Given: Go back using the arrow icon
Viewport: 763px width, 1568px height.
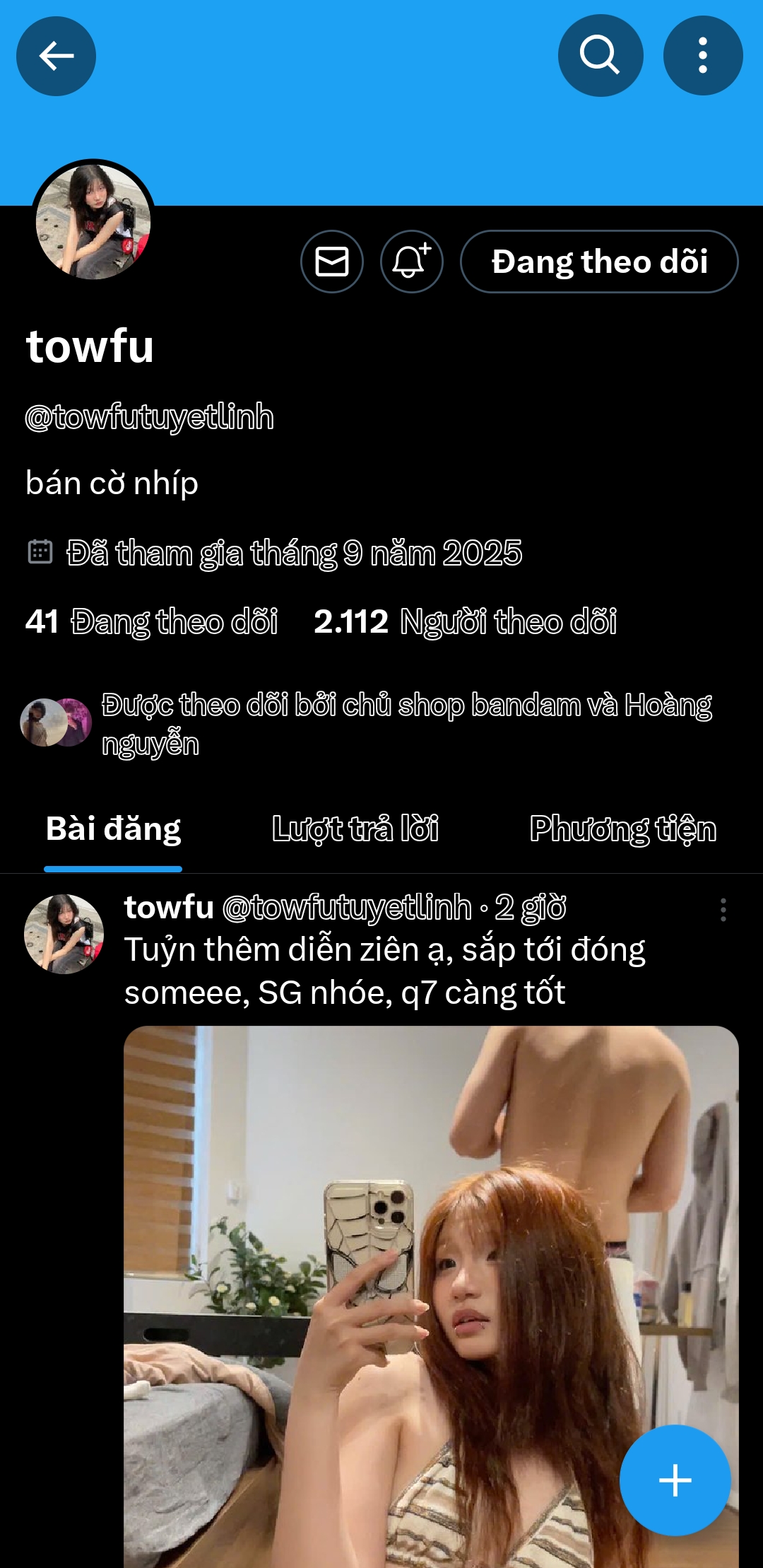Looking at the screenshot, I should 56,56.
